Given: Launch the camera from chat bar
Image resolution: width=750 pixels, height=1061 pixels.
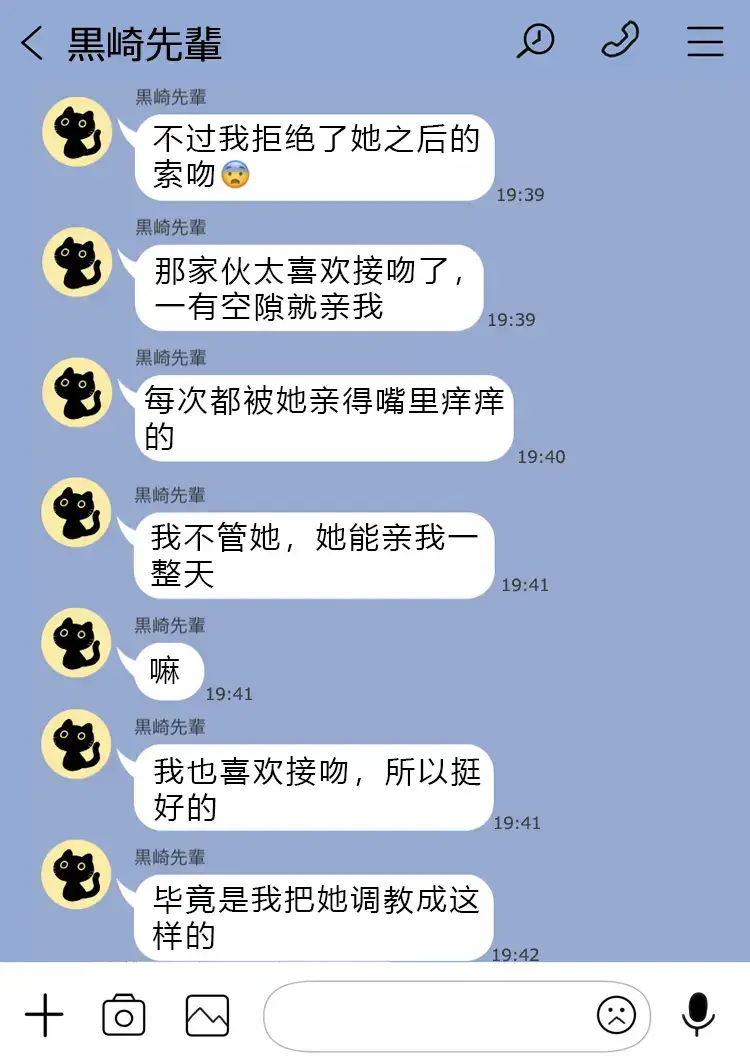Looking at the screenshot, I should tap(124, 1016).
